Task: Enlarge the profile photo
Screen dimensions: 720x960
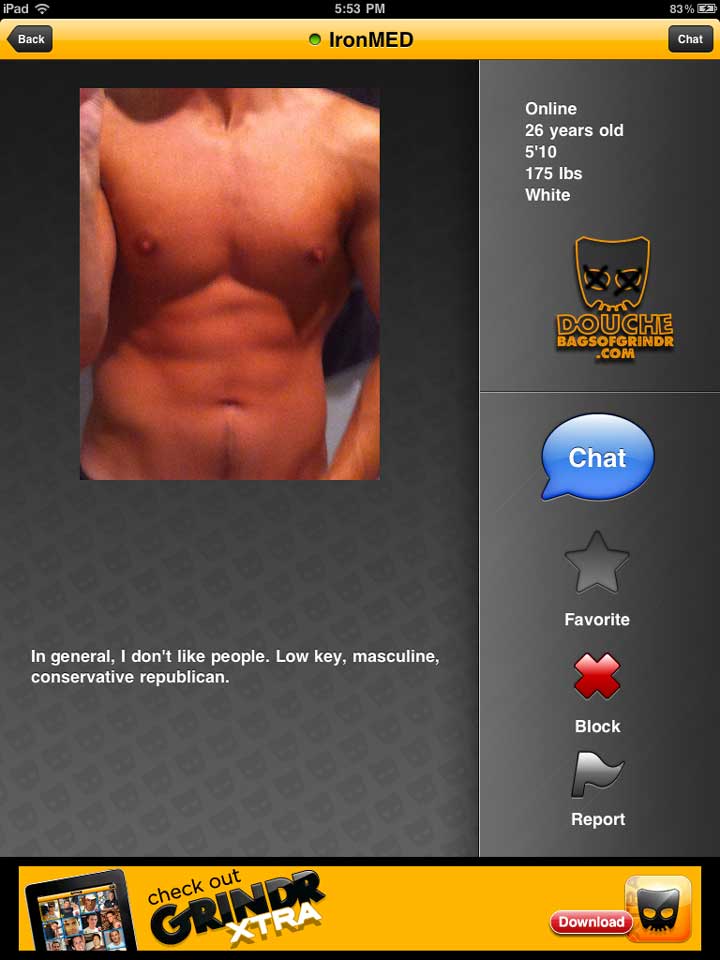Action: click(229, 284)
